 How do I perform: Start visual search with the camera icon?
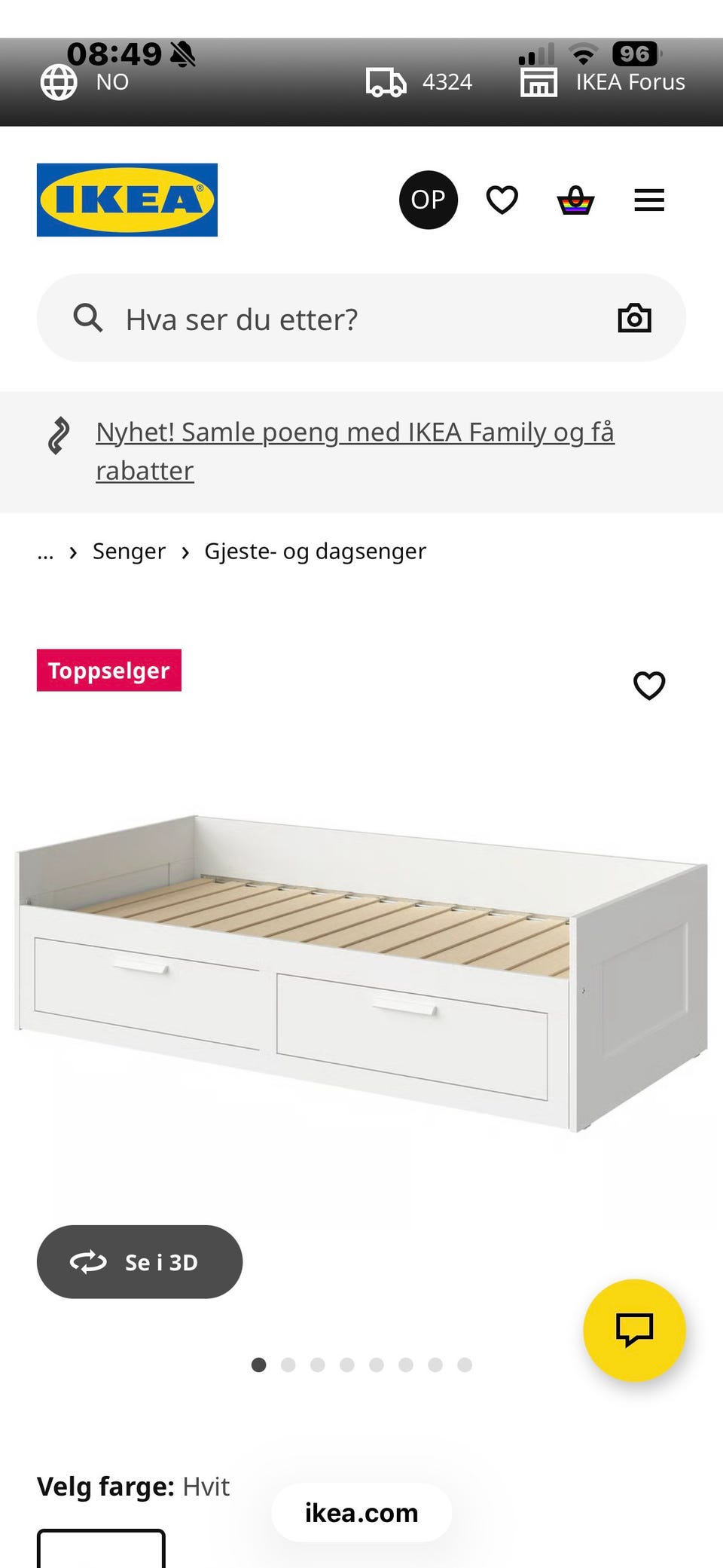click(x=635, y=317)
